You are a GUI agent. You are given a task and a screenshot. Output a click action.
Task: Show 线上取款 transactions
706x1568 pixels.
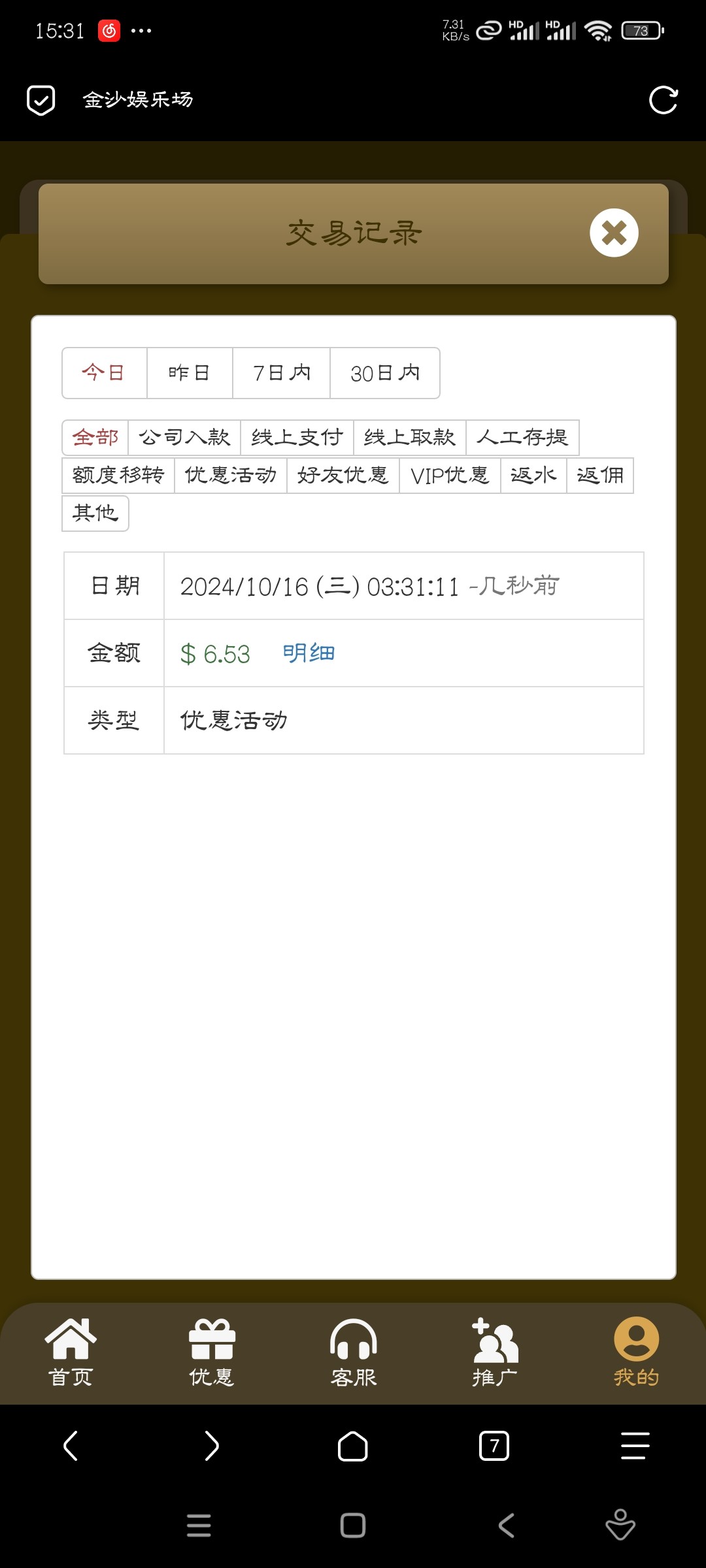pyautogui.click(x=409, y=437)
